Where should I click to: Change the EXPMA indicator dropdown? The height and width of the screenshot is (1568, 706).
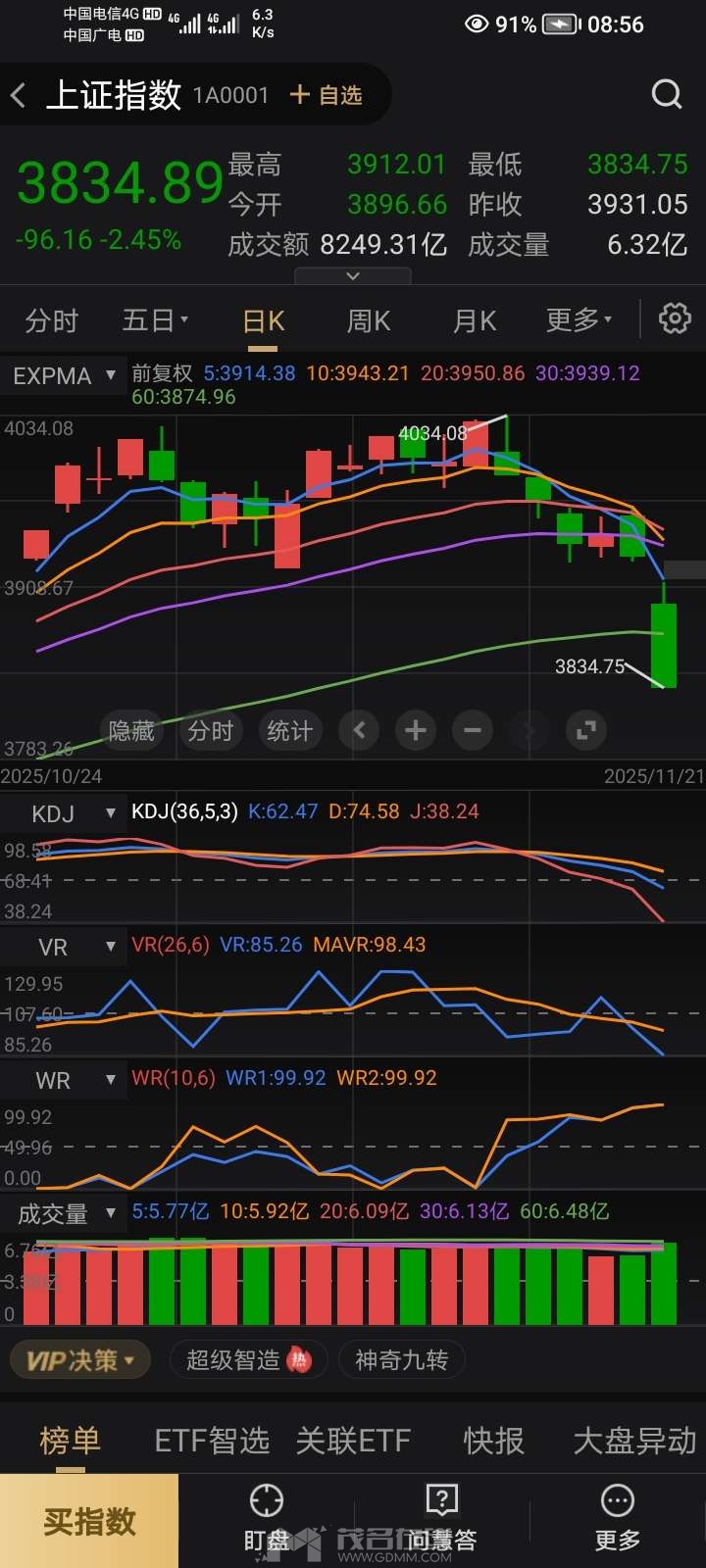(x=64, y=375)
